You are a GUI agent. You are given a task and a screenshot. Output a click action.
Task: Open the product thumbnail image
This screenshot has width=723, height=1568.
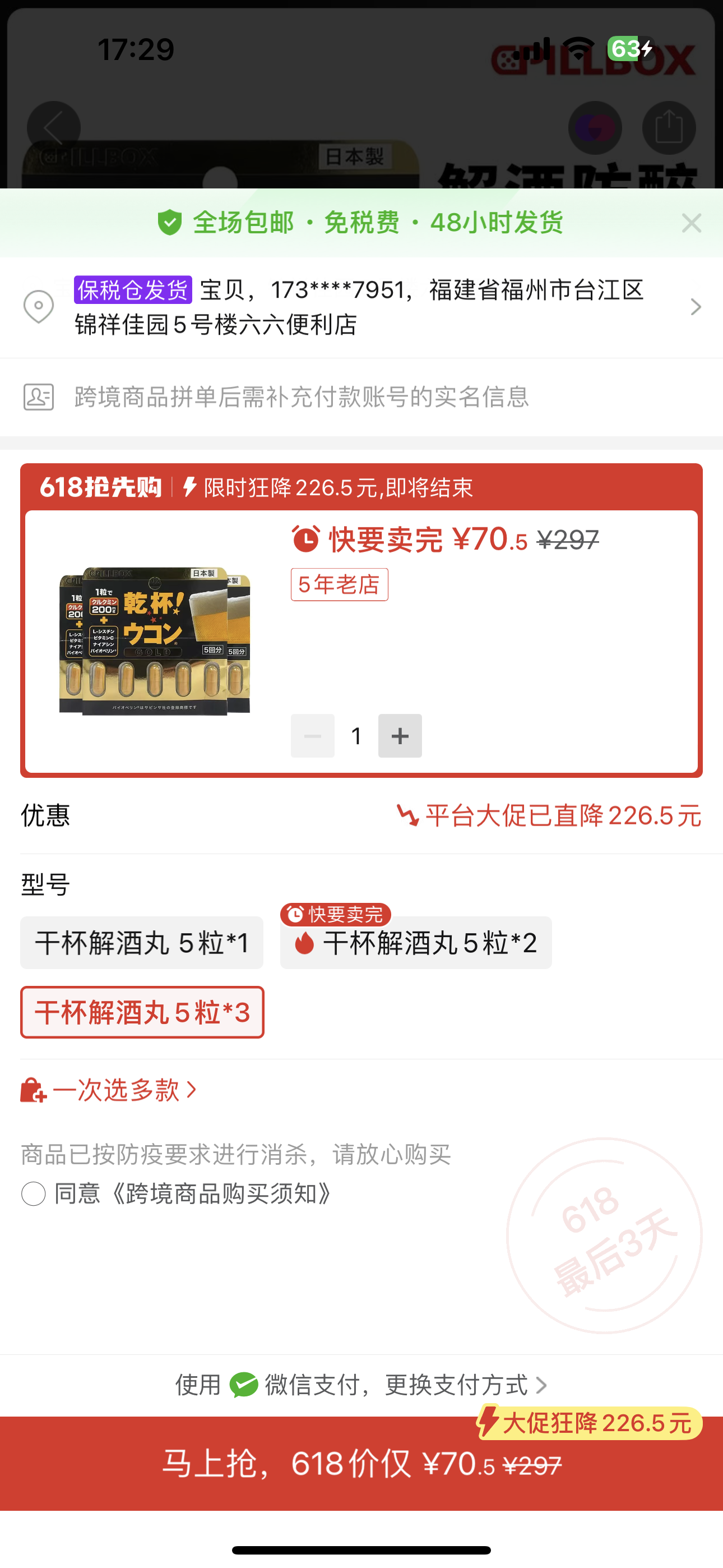click(x=155, y=641)
